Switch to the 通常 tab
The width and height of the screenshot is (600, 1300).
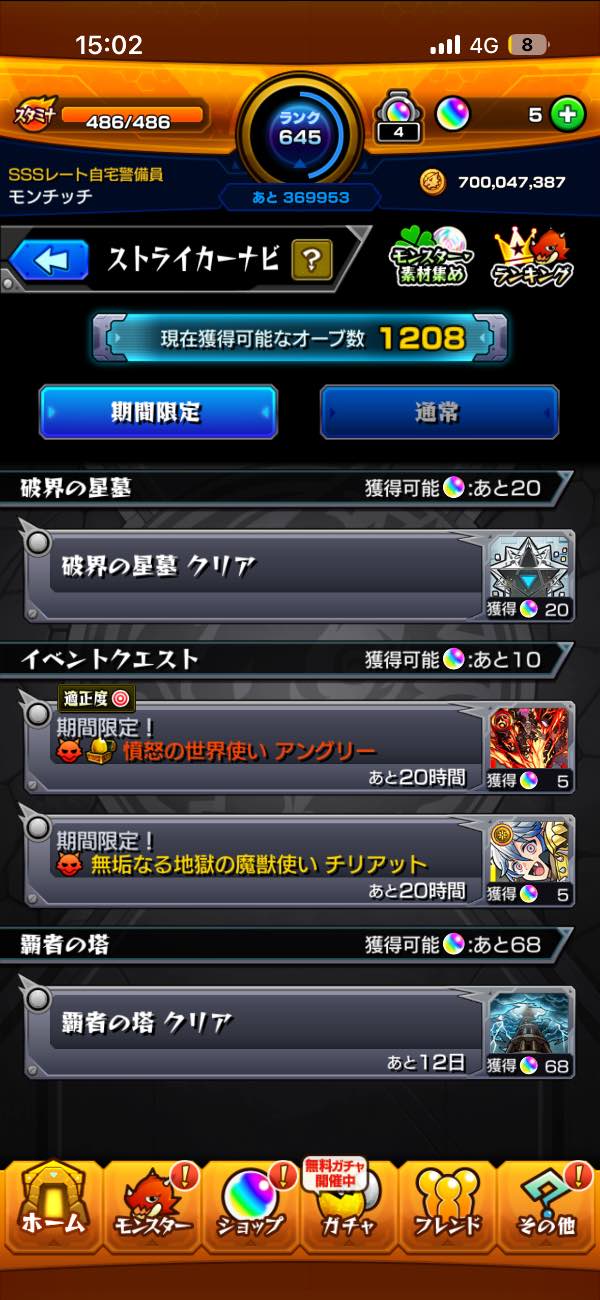tap(439, 412)
